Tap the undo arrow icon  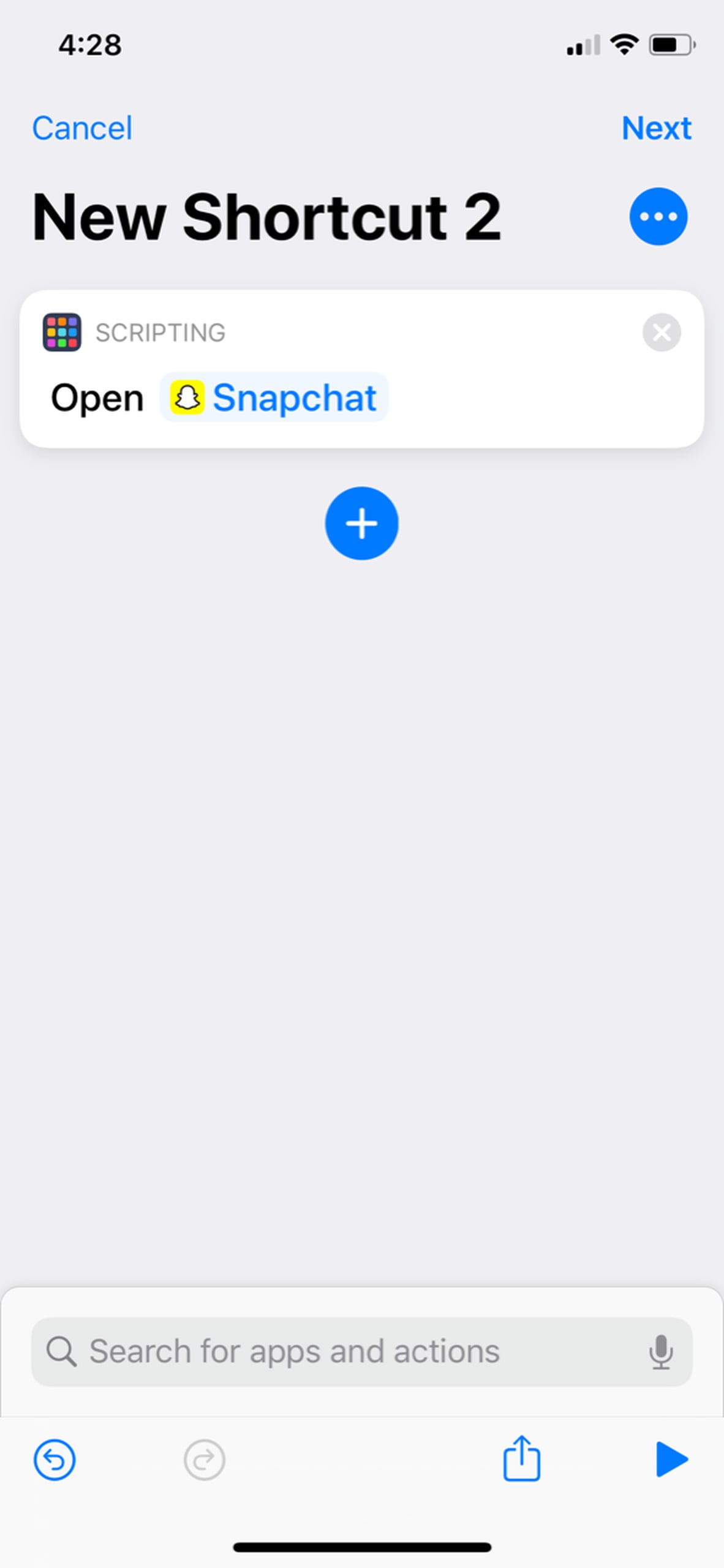(54, 1460)
